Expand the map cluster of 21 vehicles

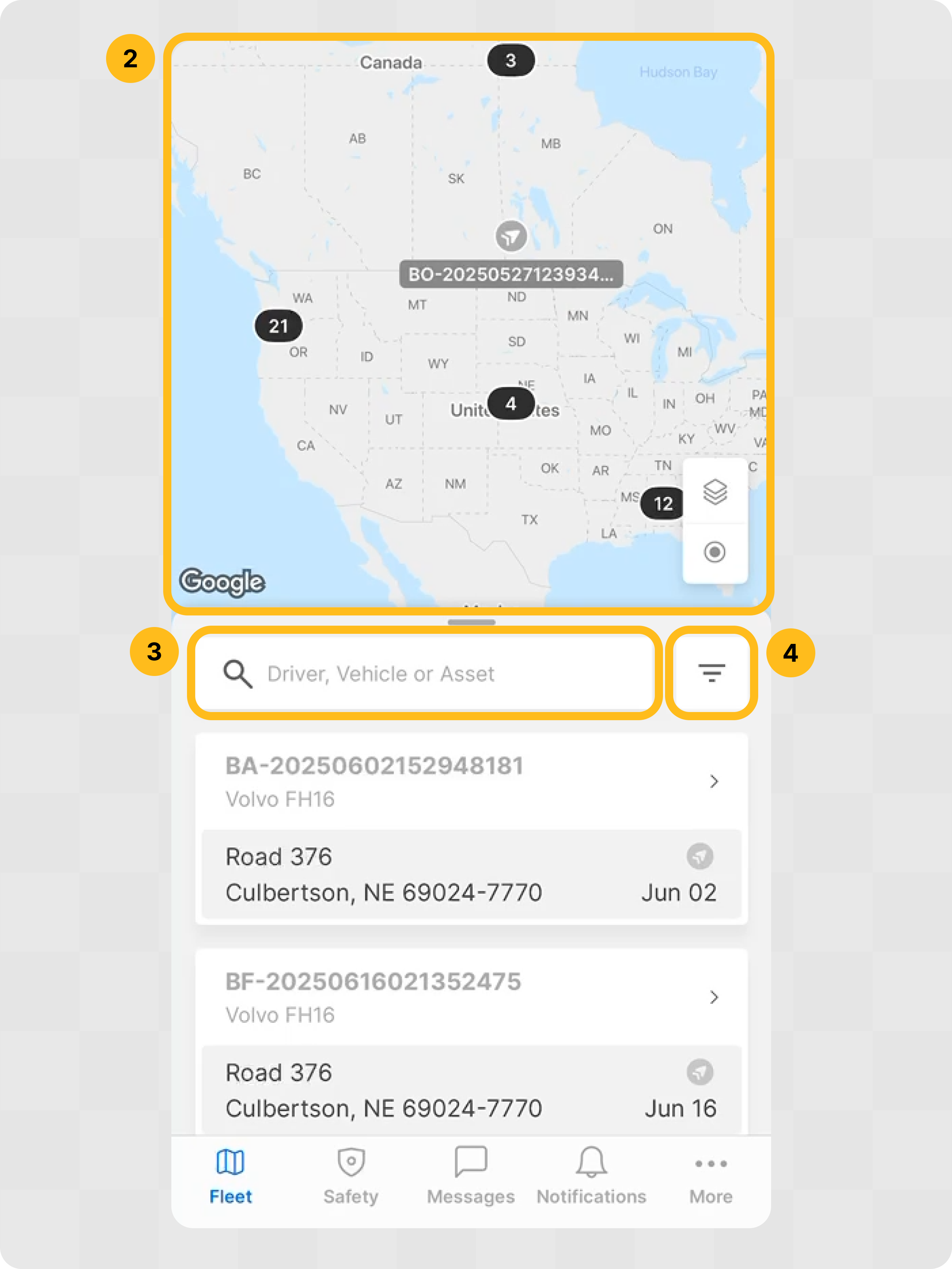(279, 326)
